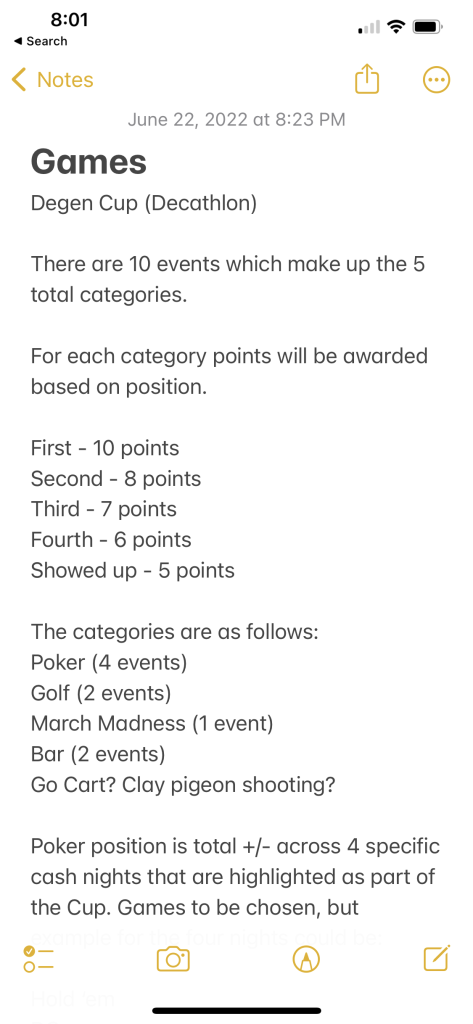
Task: Compose a new note
Action: click(436, 958)
